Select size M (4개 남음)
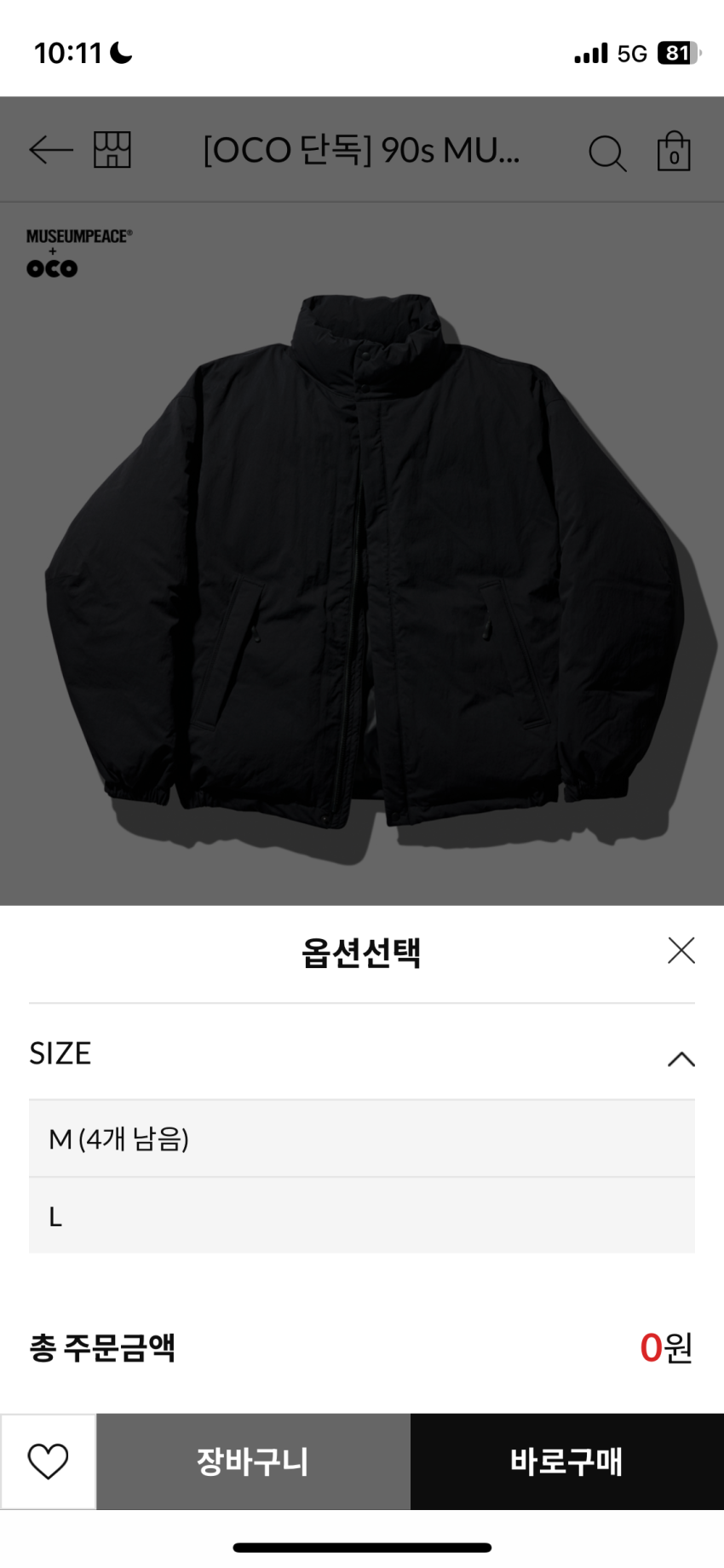724x1568 pixels. coord(361,1139)
